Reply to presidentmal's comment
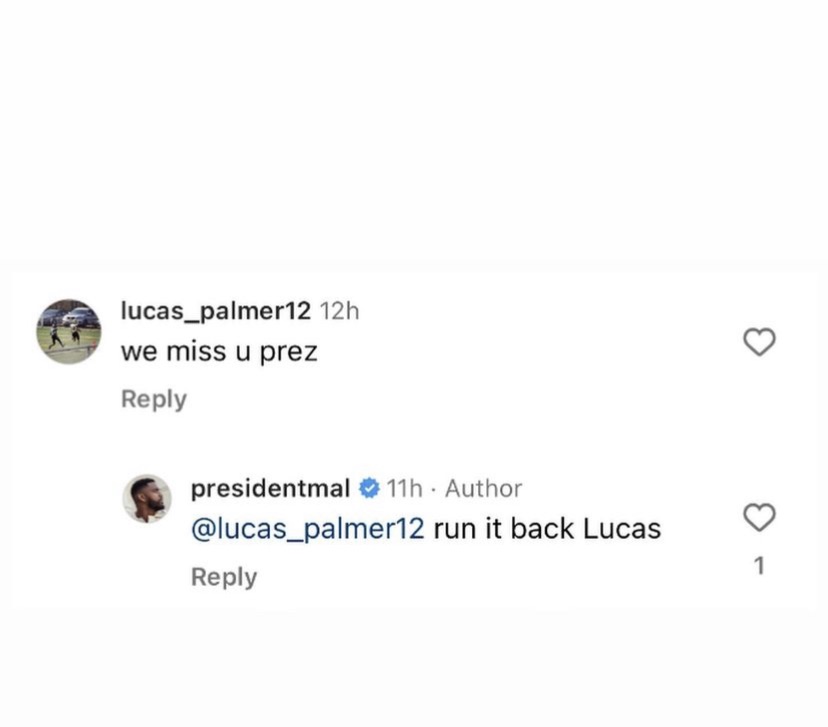Viewport: 828px width, 727px height. [223, 577]
